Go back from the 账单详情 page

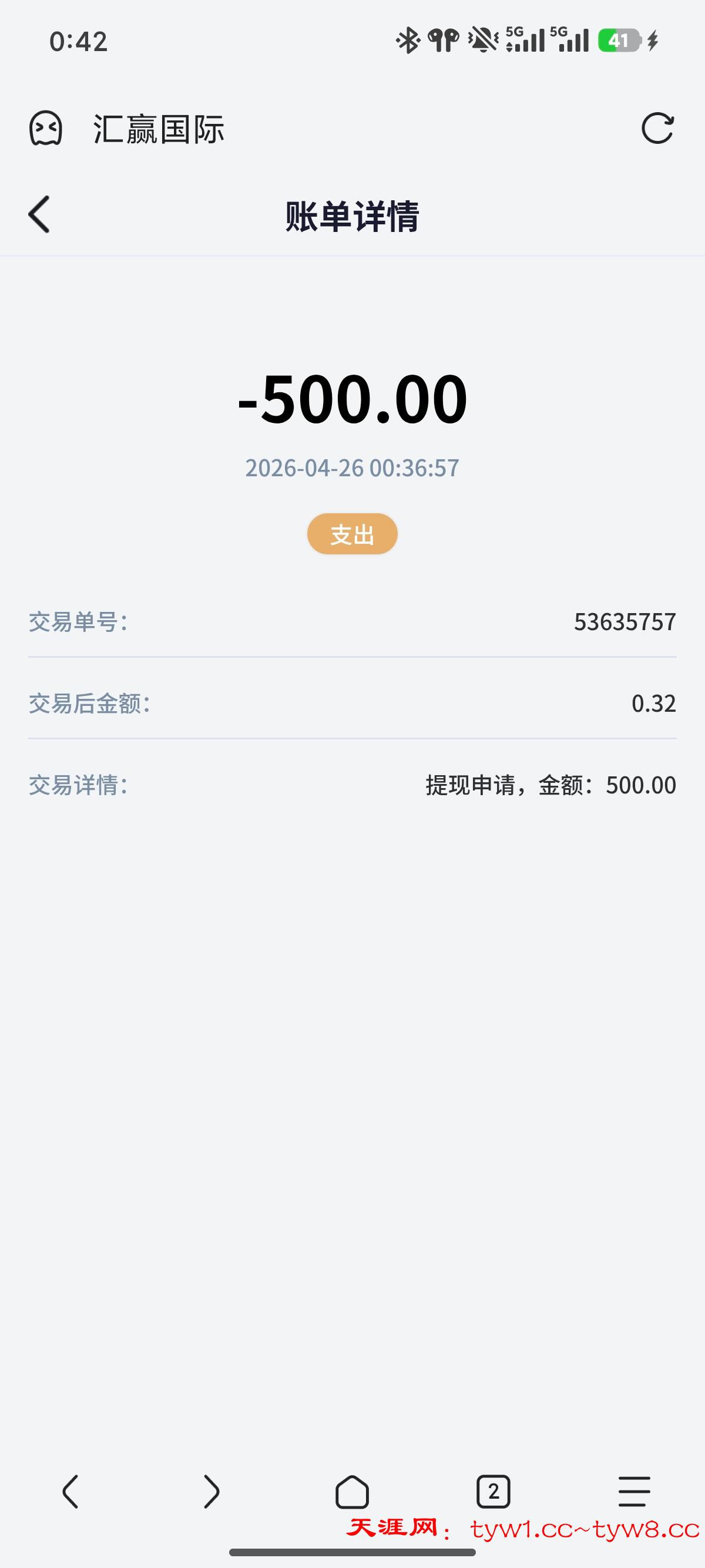tap(39, 215)
